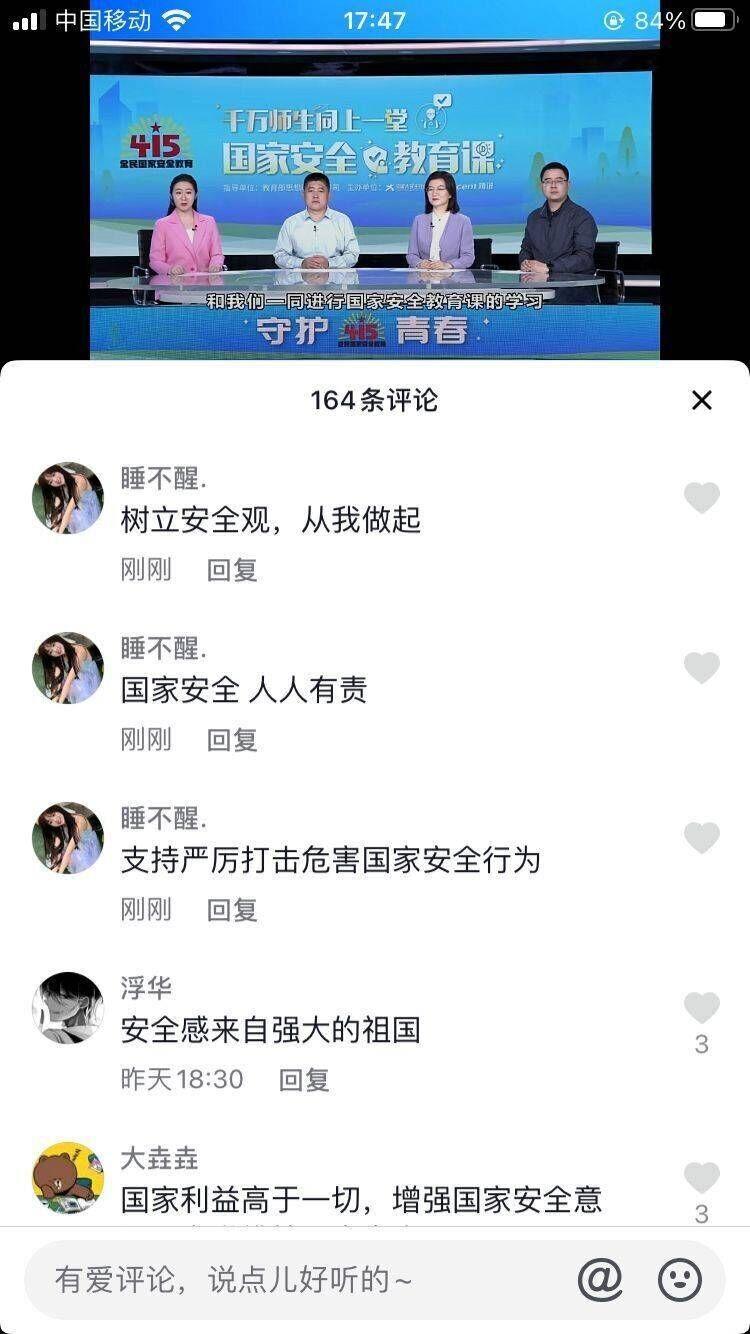
Task: Like 大垚垚's comment
Action: coord(702,1177)
